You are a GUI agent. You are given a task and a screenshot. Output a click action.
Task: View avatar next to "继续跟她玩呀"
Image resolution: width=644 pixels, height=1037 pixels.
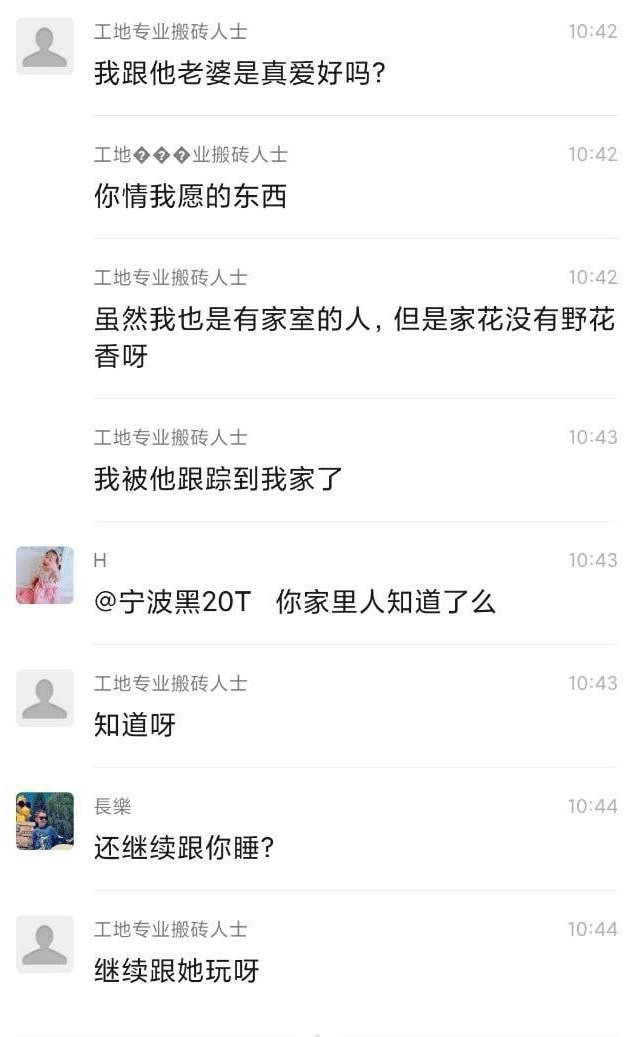pyautogui.click(x=45, y=944)
